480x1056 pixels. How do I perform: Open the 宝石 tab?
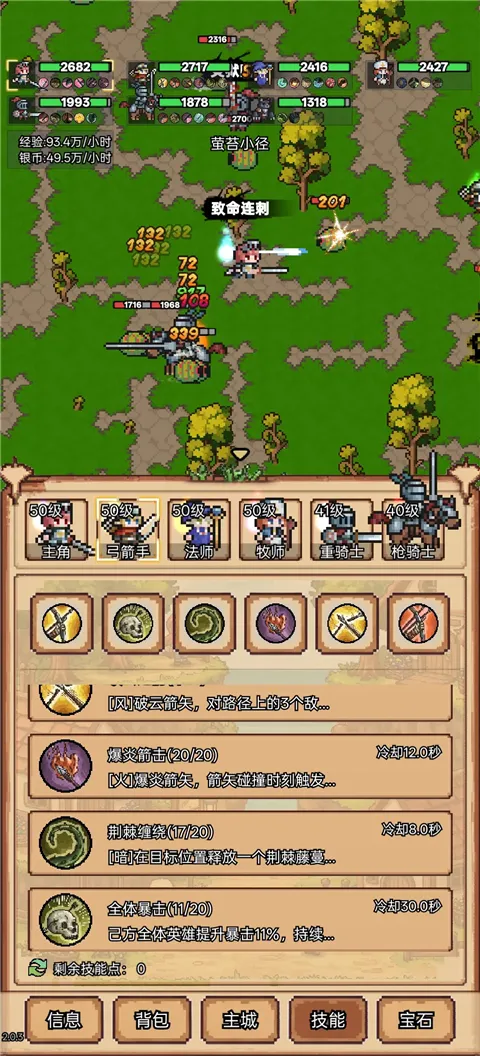(416, 1020)
